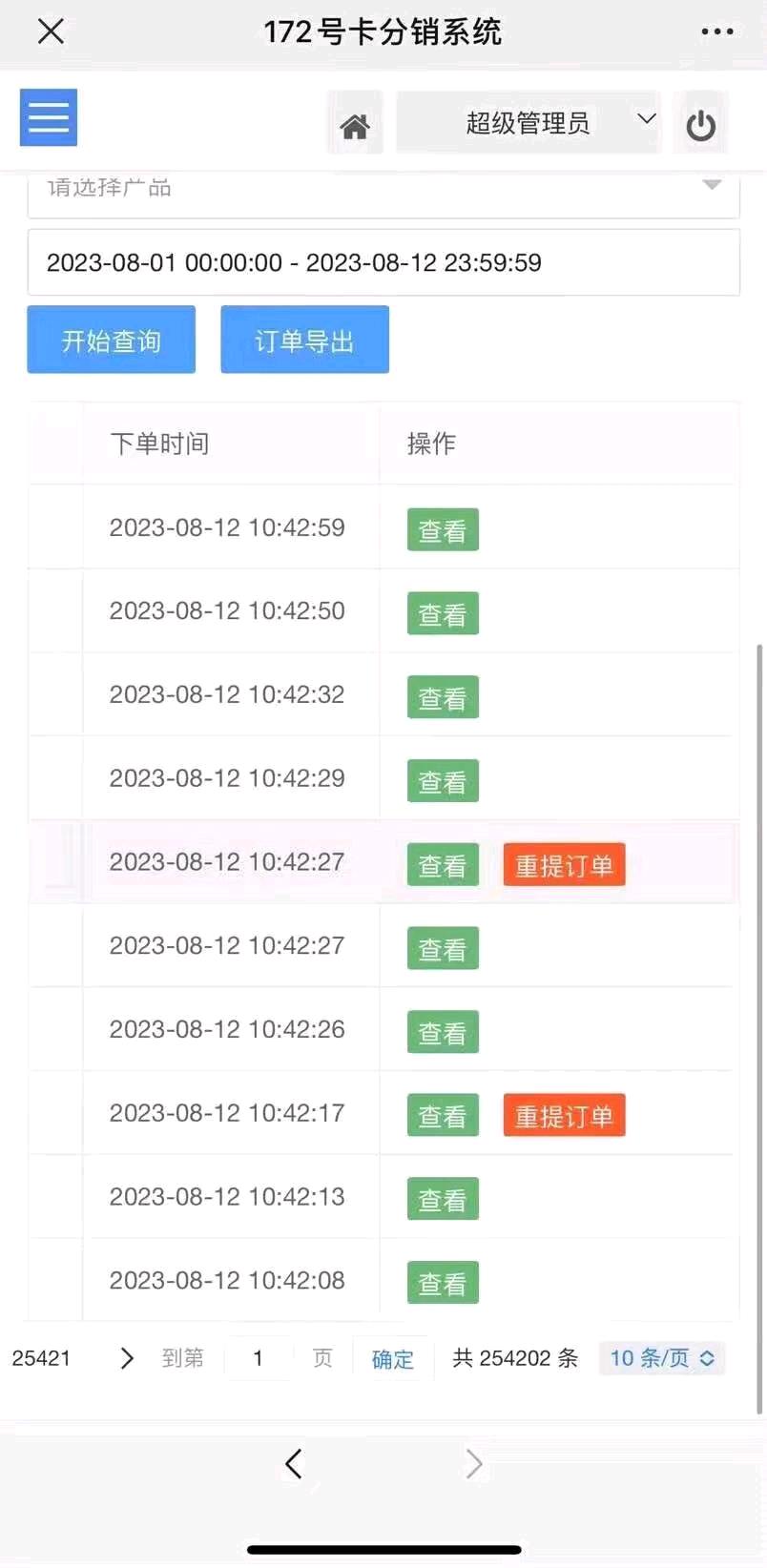Tap the power logout icon
Image resolution: width=767 pixels, height=1568 pixels.
pyautogui.click(x=700, y=125)
